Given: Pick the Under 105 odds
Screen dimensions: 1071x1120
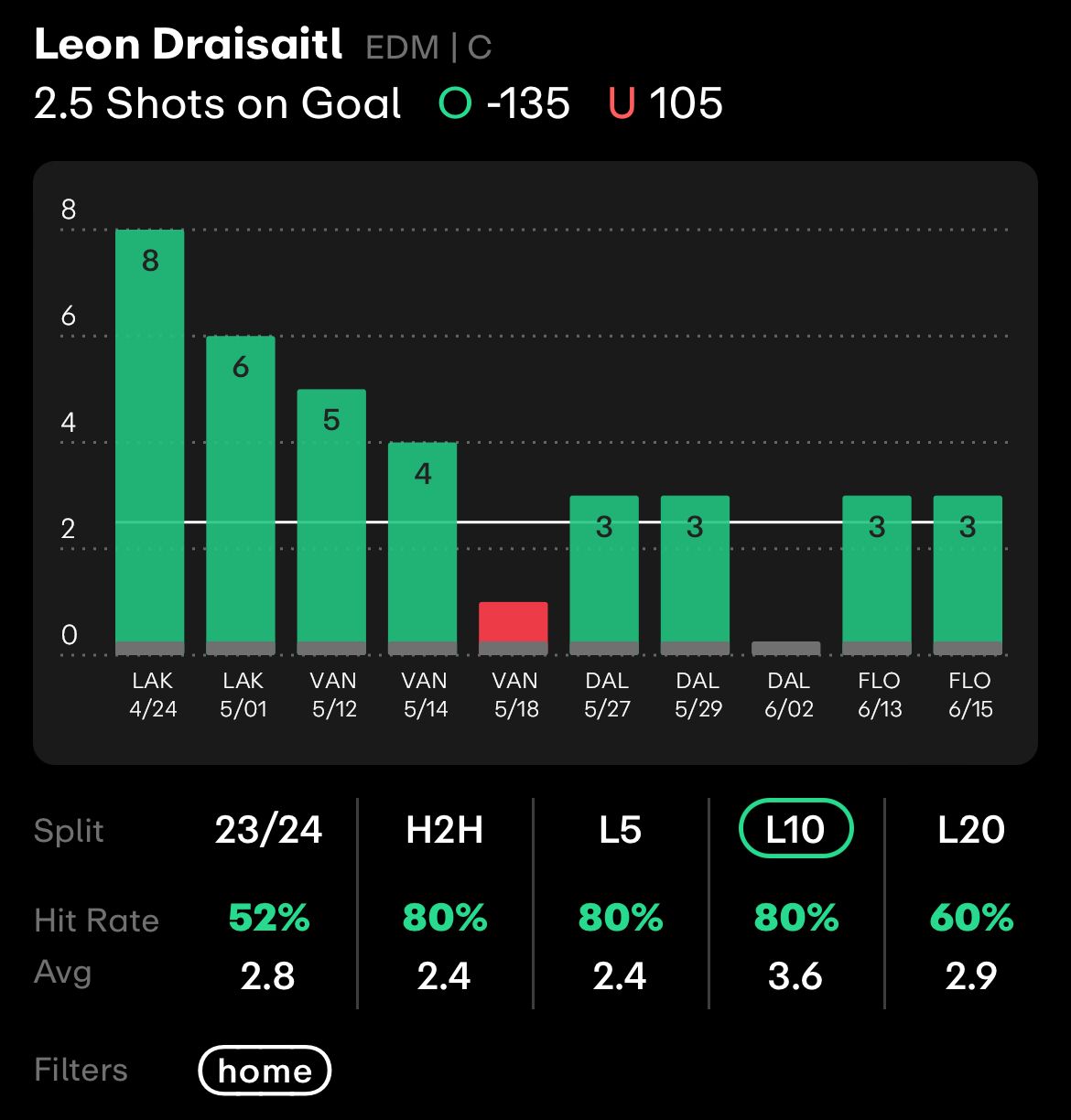Looking at the screenshot, I should (x=665, y=103).
